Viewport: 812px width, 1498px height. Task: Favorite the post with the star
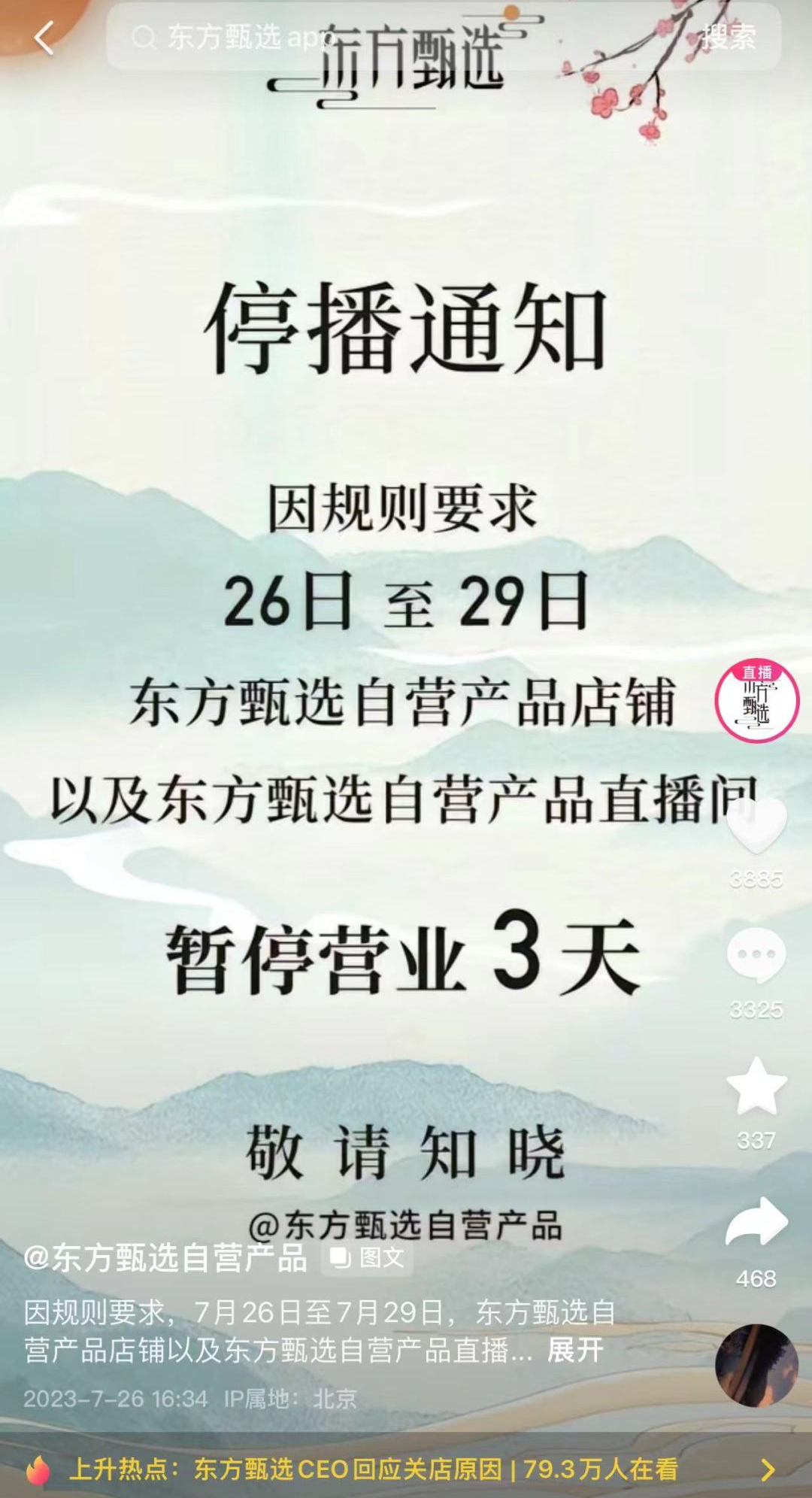(756, 1087)
